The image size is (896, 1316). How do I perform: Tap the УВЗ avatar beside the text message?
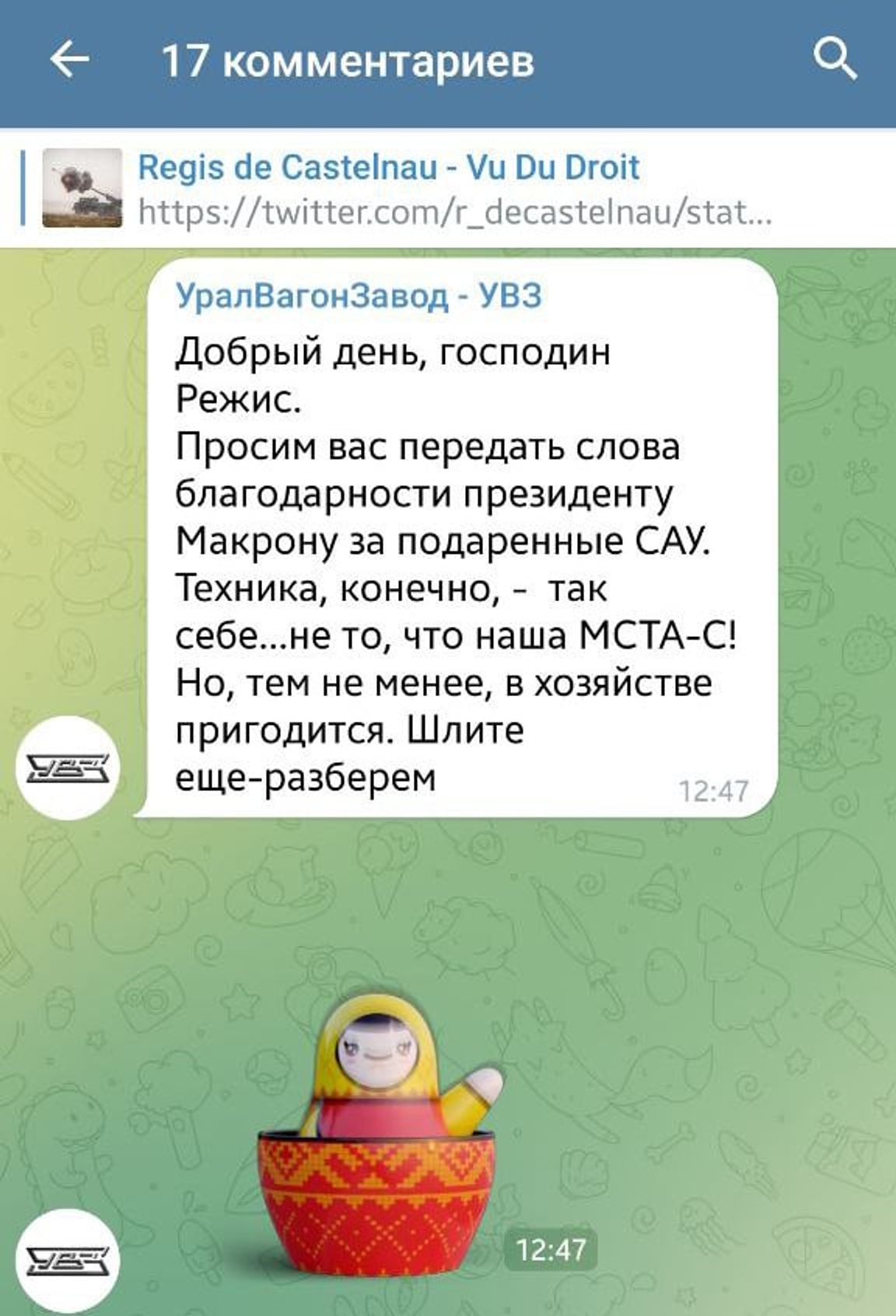pyautogui.click(x=68, y=768)
